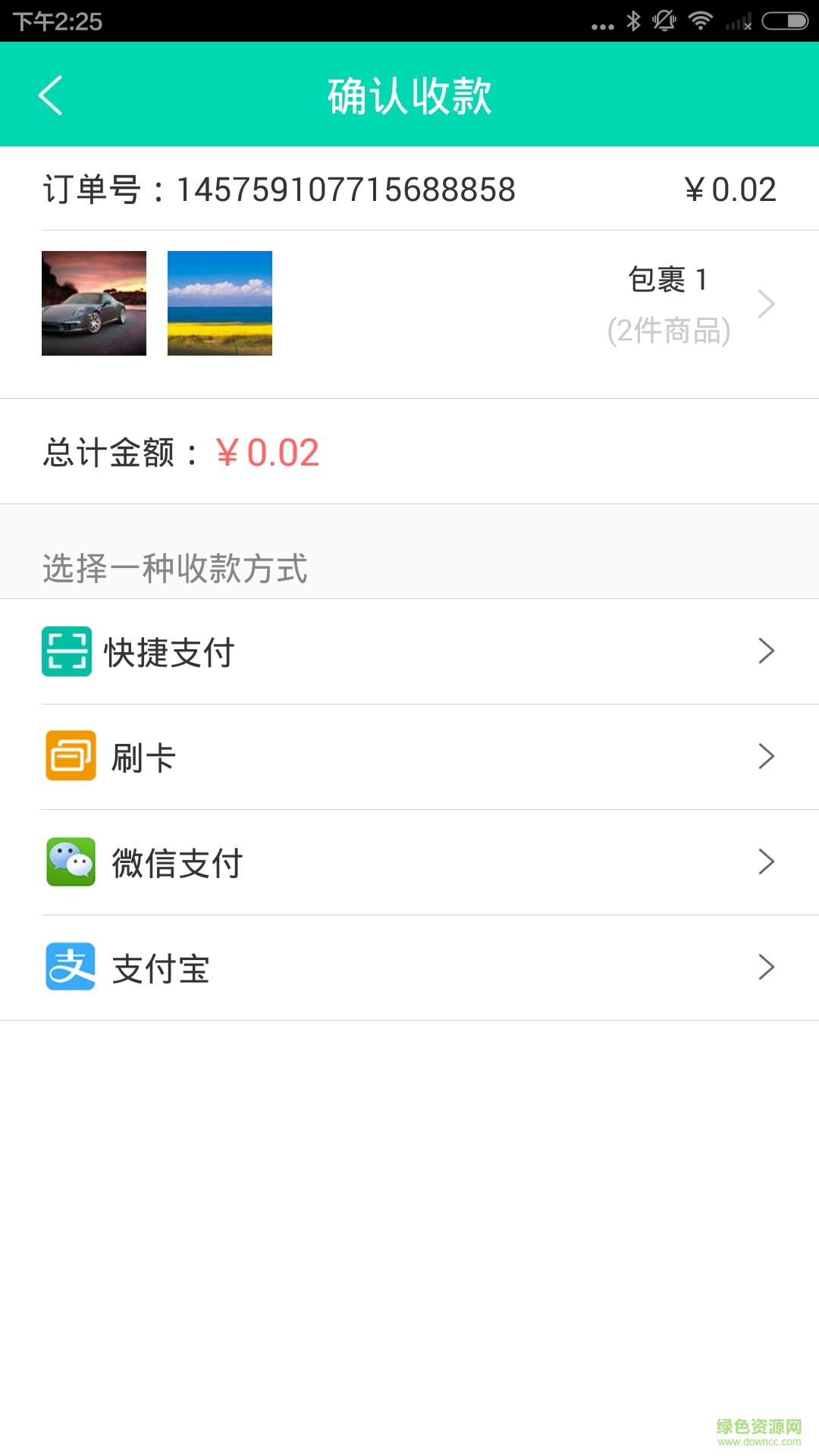
Task: Pick 微信支付 payment option
Action: pos(409,862)
